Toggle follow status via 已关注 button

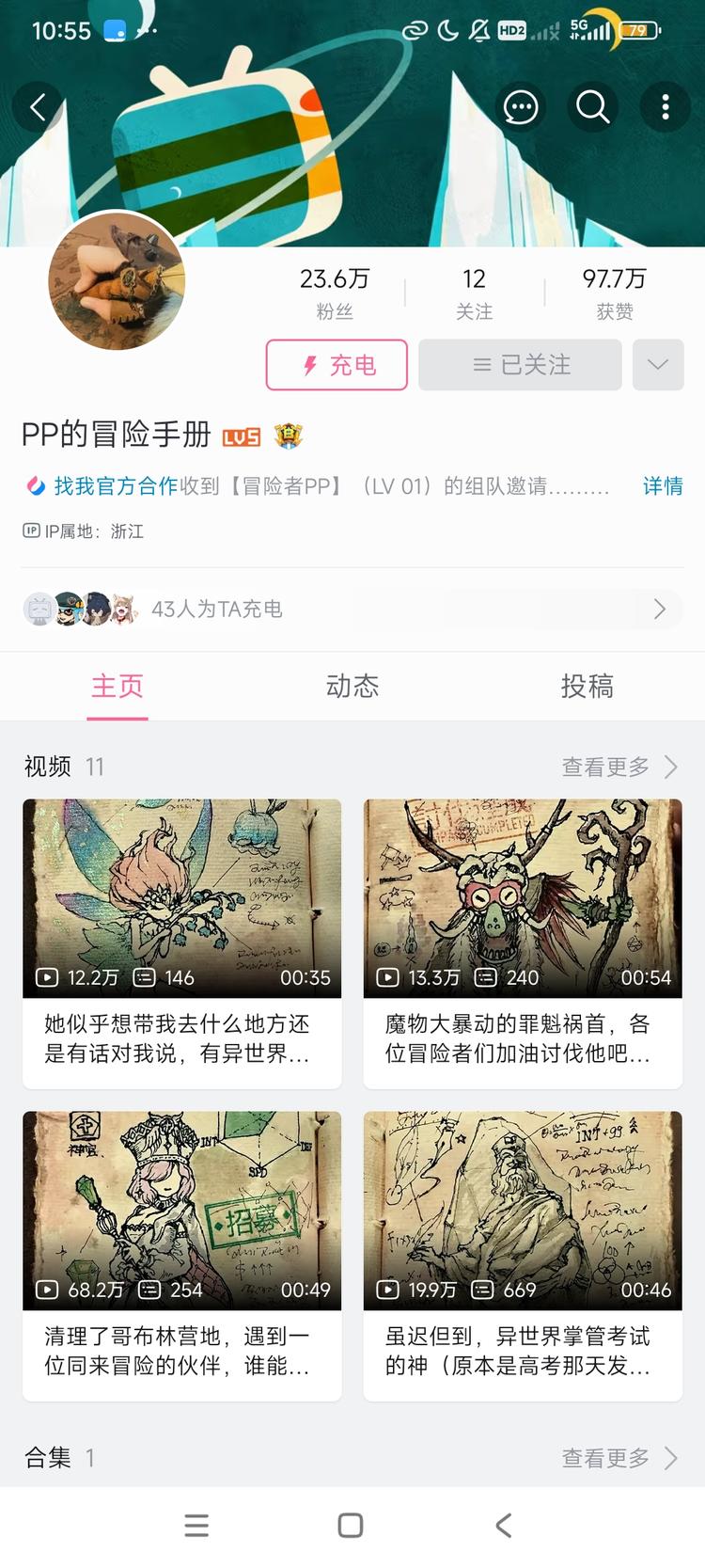pos(519,364)
